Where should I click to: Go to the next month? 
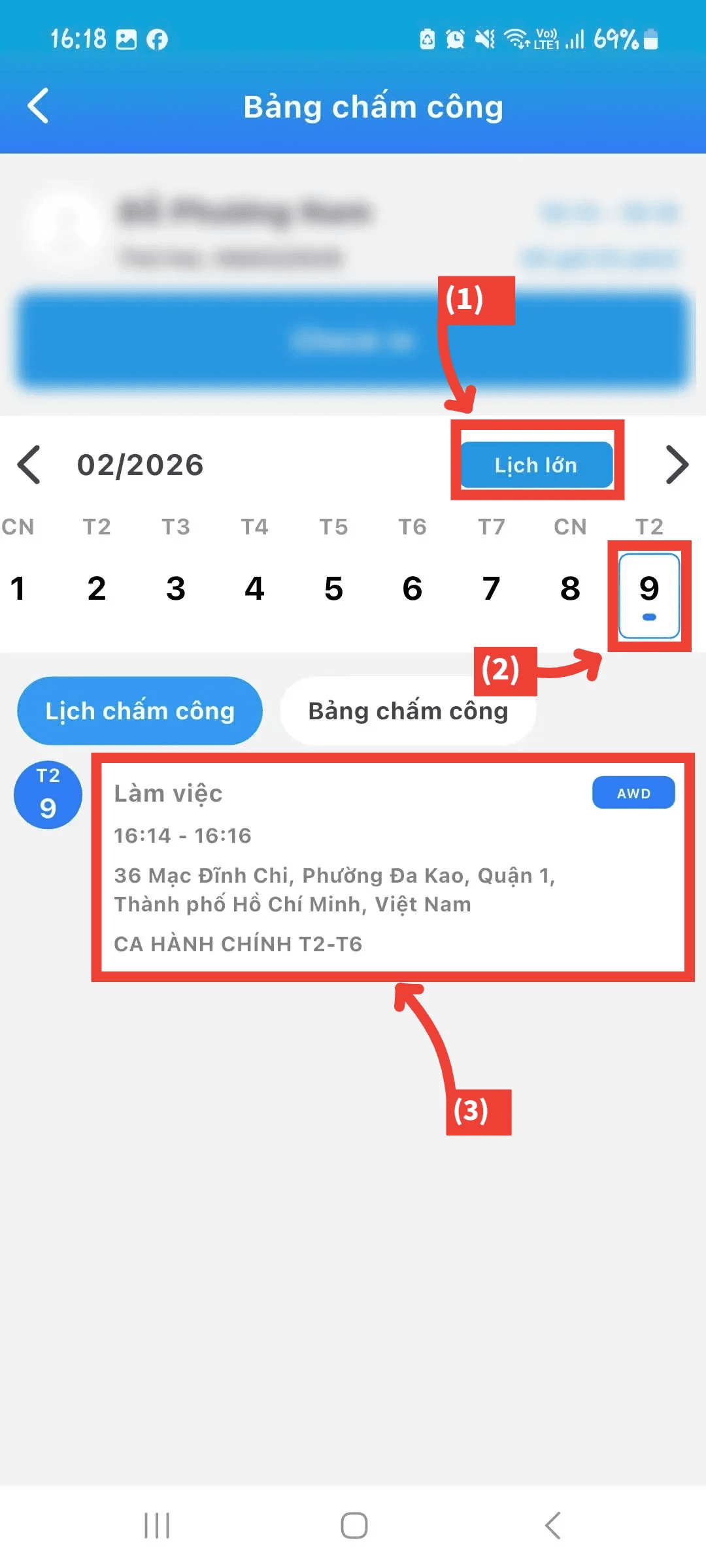[677, 465]
